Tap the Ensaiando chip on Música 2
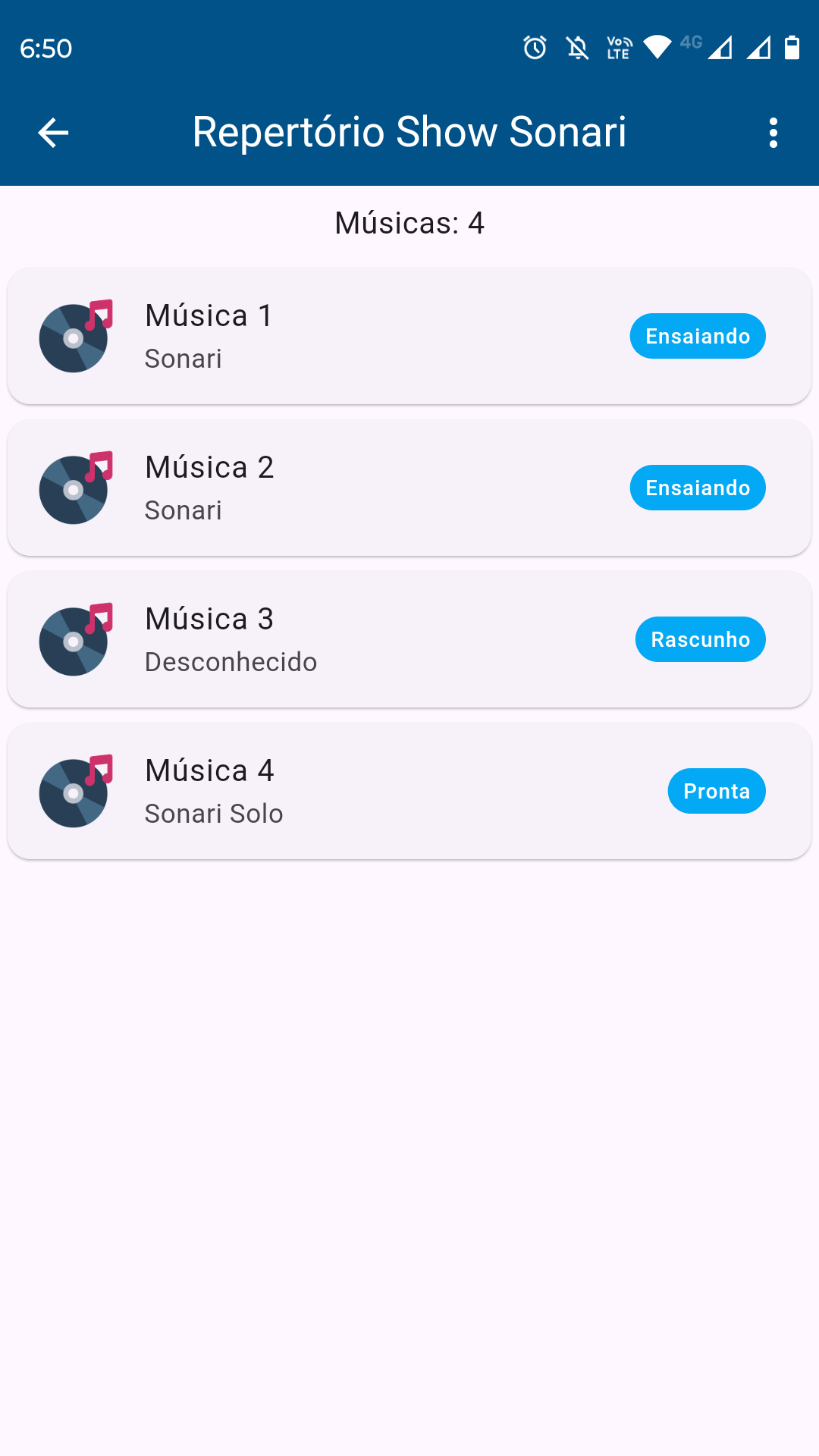This screenshot has height=1456, width=819. pyautogui.click(x=698, y=488)
